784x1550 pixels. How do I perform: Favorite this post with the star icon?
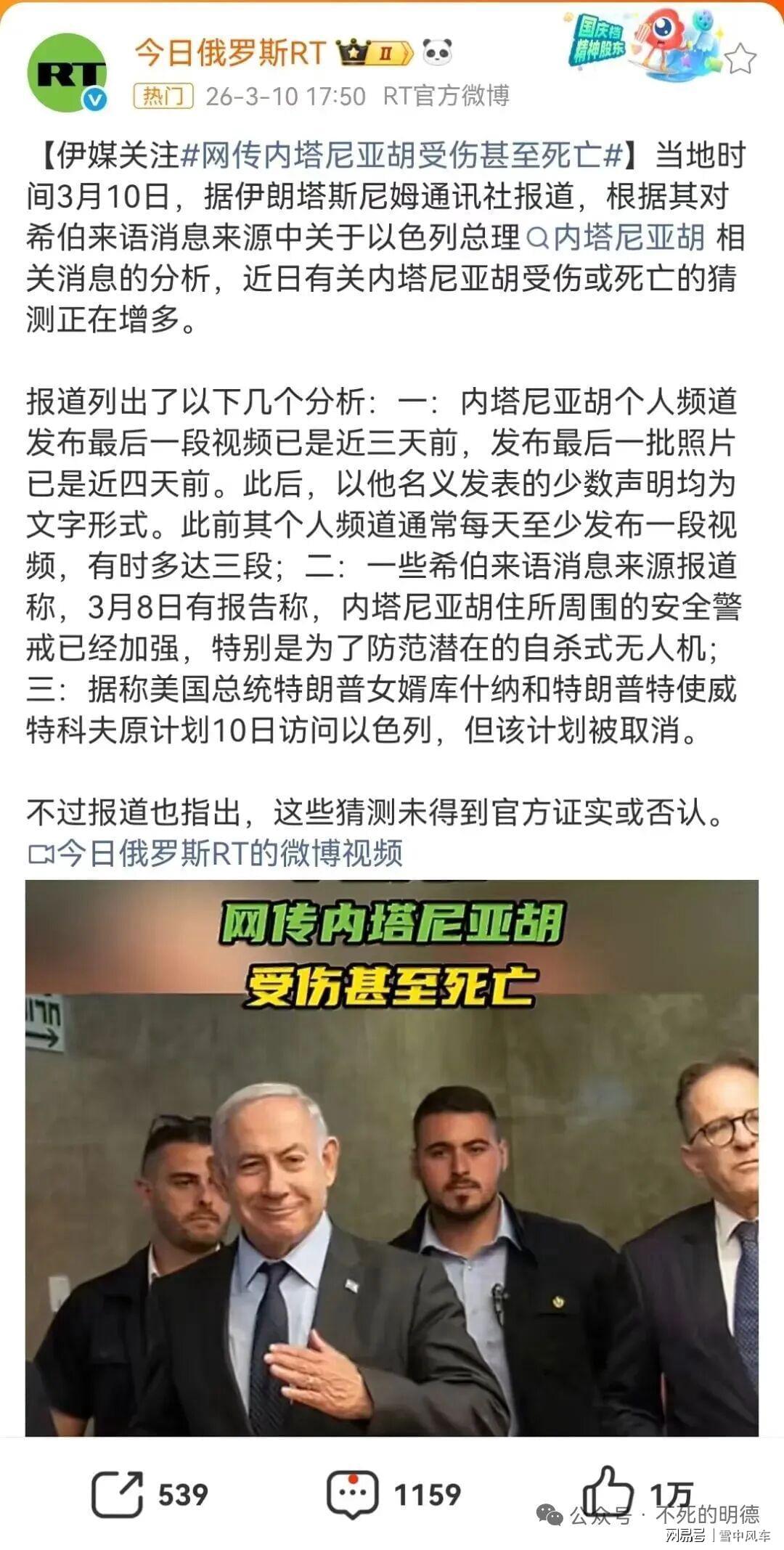click(740, 58)
